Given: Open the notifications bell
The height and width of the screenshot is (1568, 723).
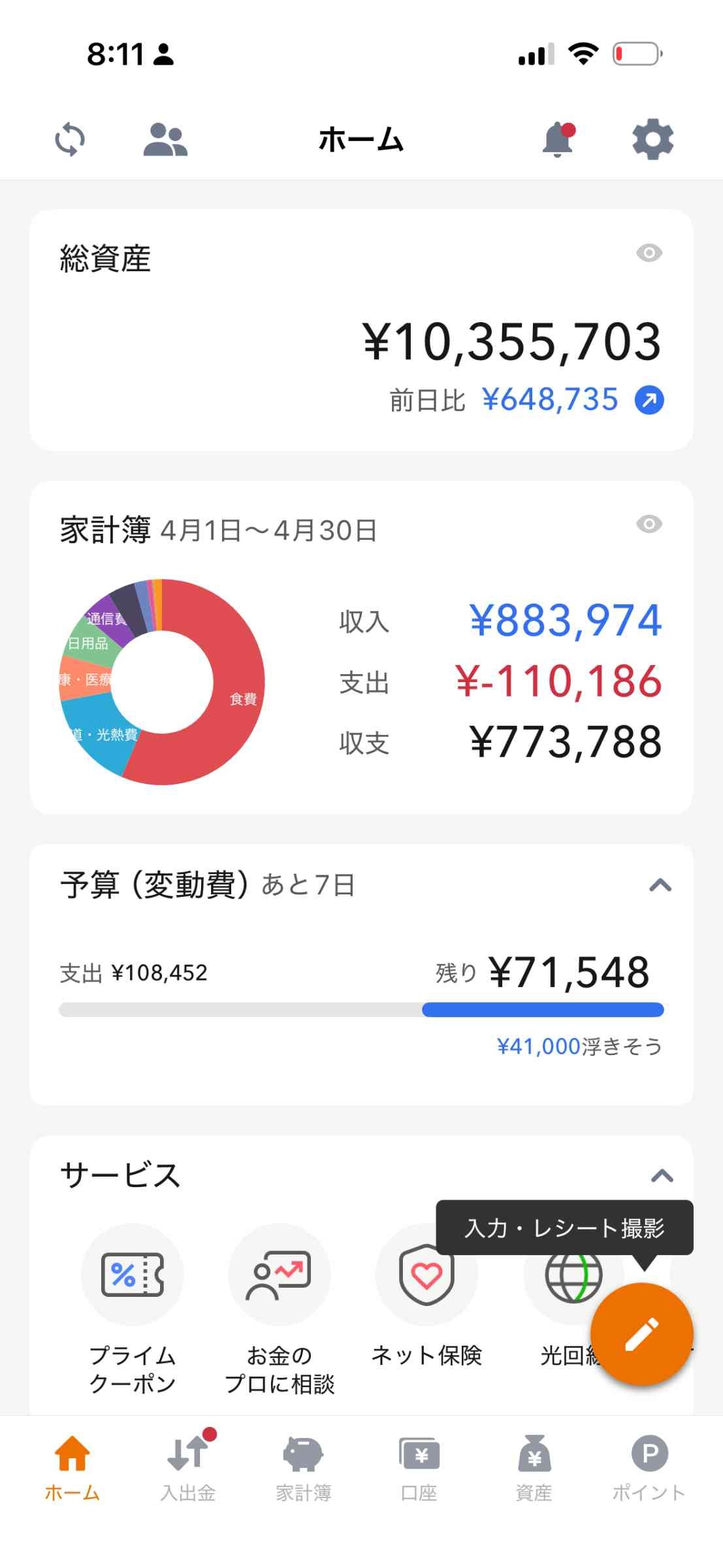Looking at the screenshot, I should click(x=558, y=140).
